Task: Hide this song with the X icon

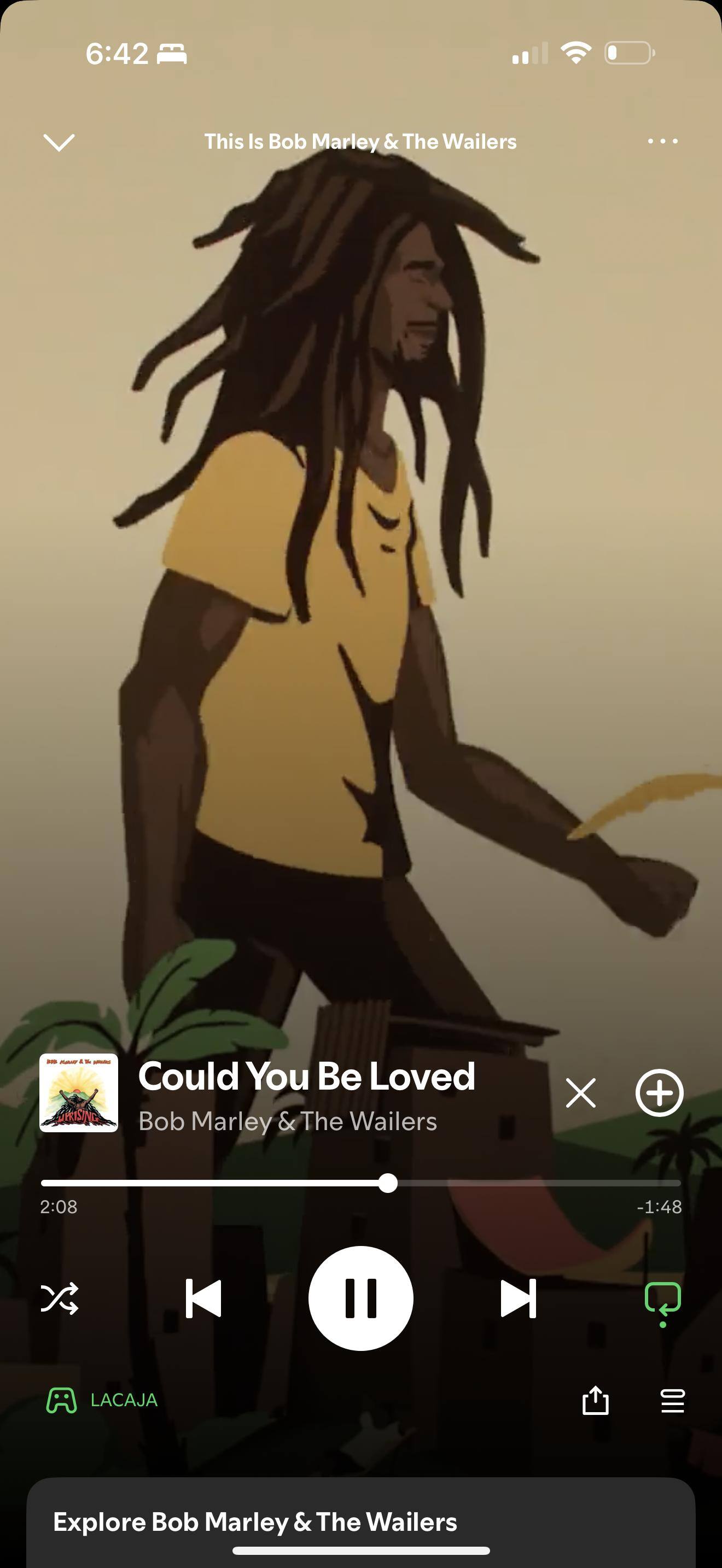Action: (x=580, y=1092)
